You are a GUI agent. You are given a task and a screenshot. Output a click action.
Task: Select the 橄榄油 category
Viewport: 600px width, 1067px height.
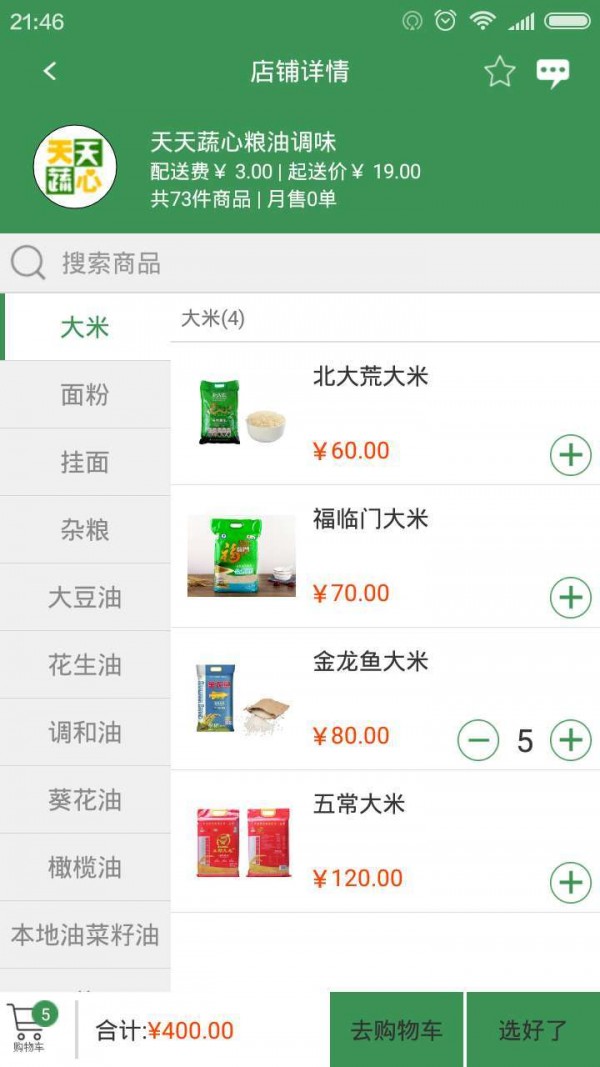(85, 868)
